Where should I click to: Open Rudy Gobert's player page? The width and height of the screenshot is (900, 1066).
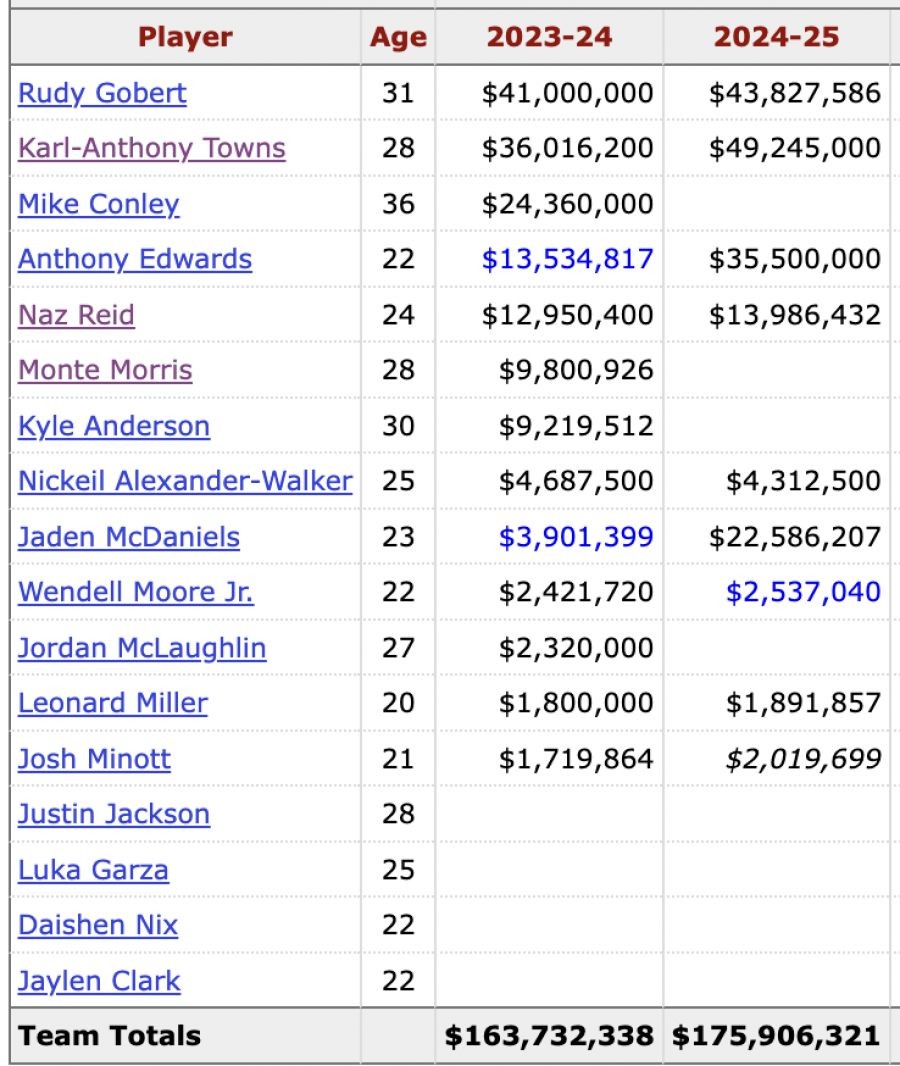click(x=102, y=93)
